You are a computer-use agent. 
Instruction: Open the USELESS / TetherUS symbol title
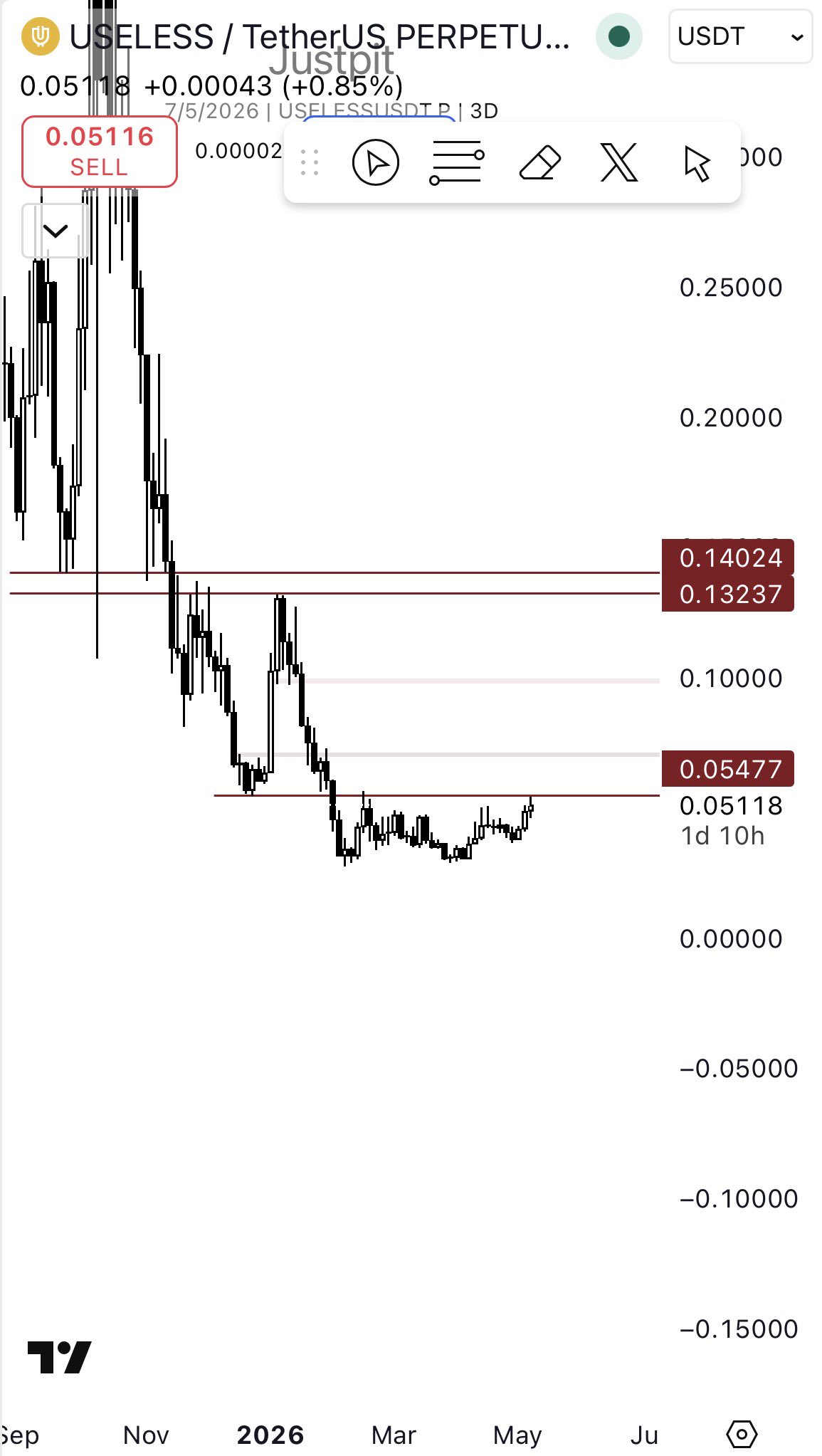pyautogui.click(x=320, y=37)
